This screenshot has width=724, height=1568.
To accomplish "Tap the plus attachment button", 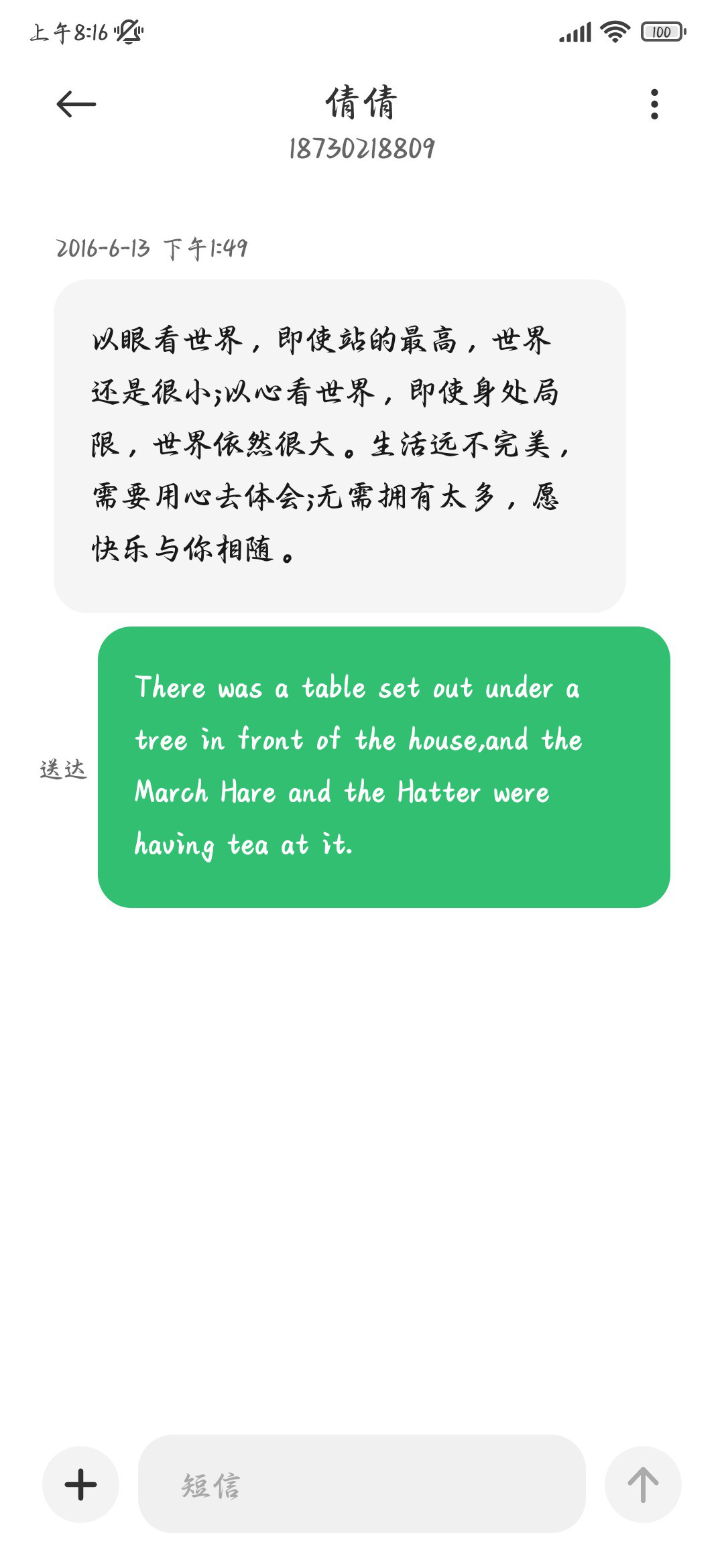I will (80, 1484).
